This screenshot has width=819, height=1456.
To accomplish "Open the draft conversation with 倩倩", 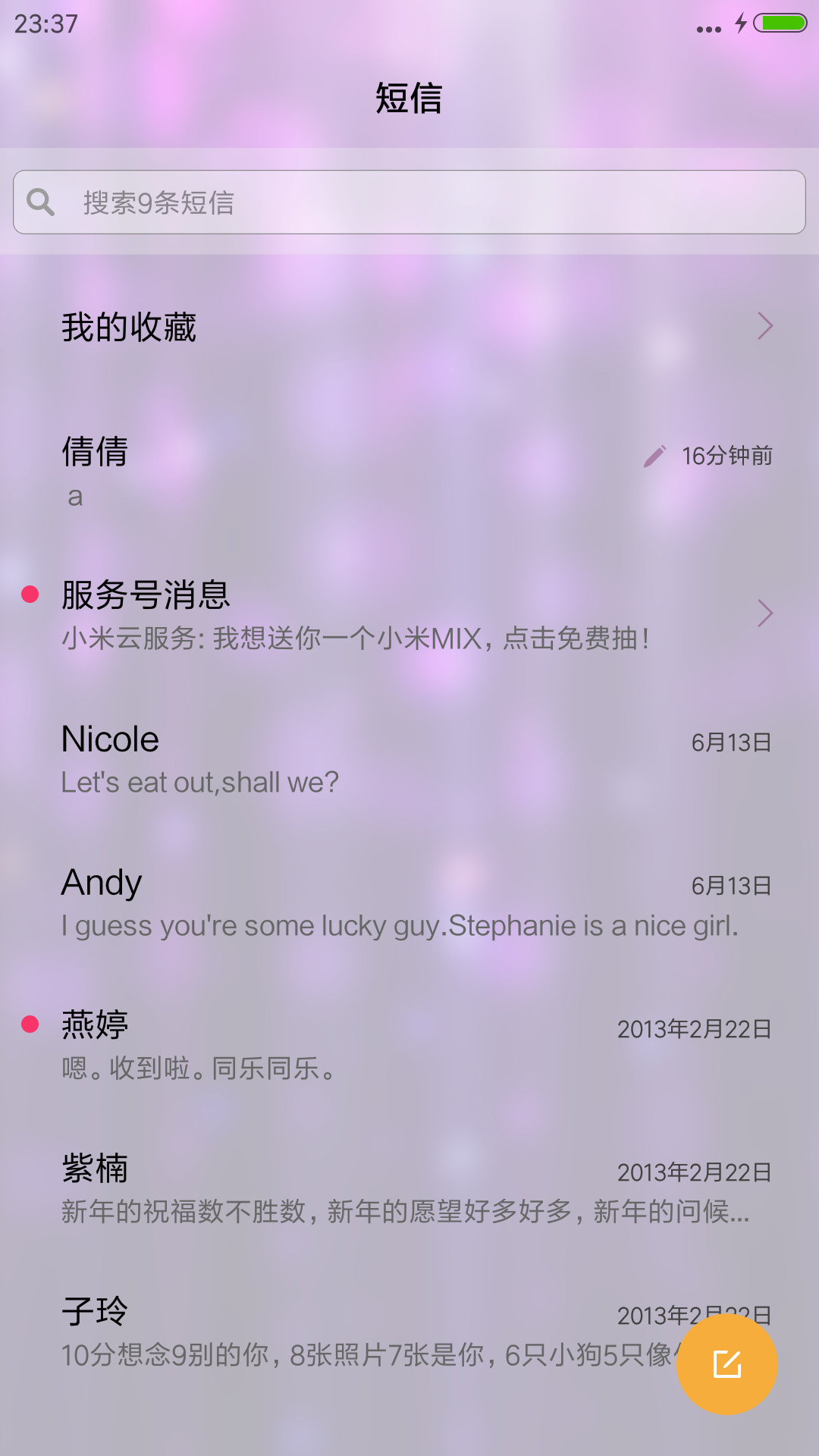I will pyautogui.click(x=409, y=470).
